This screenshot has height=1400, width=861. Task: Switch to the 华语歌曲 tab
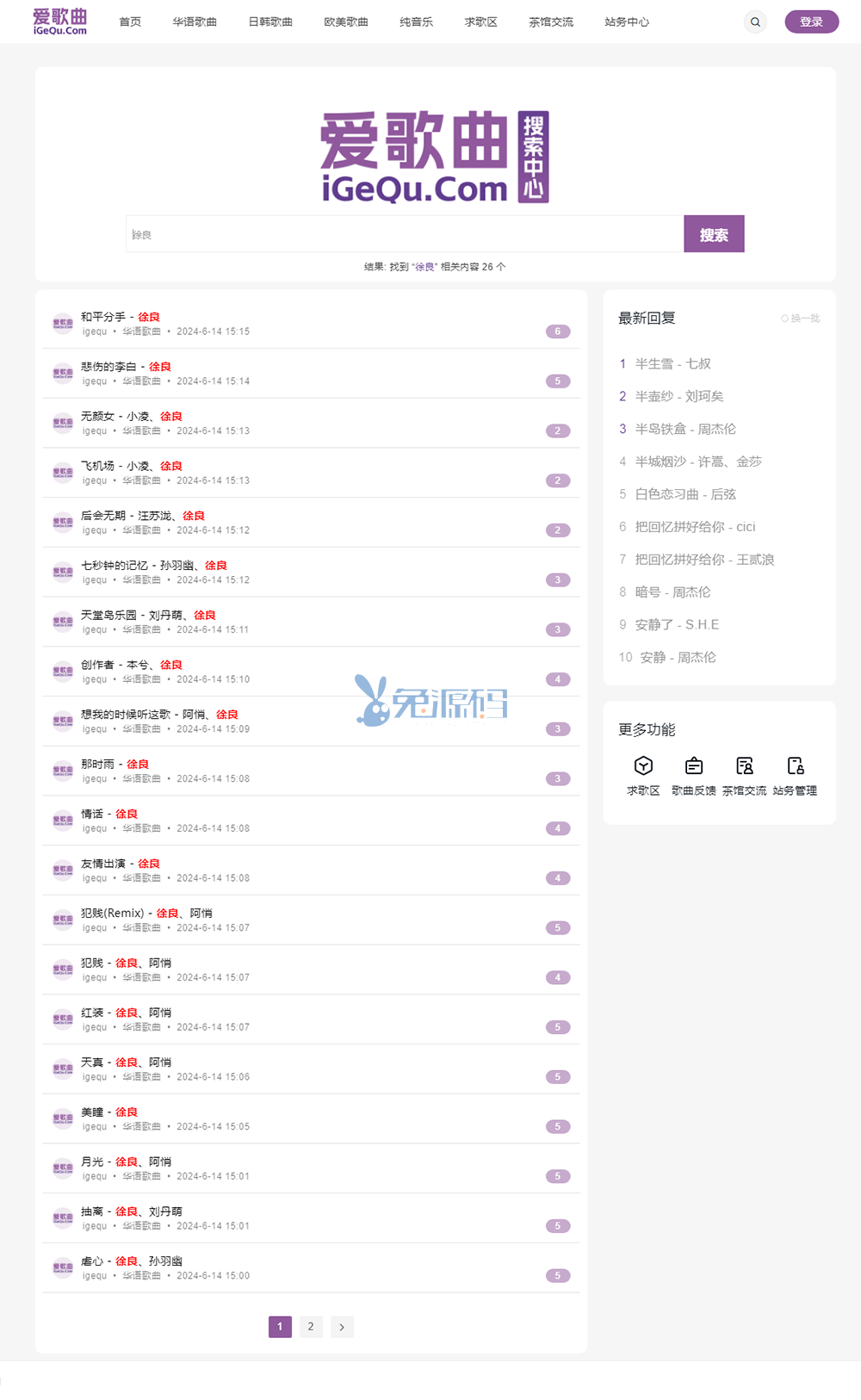pos(195,22)
